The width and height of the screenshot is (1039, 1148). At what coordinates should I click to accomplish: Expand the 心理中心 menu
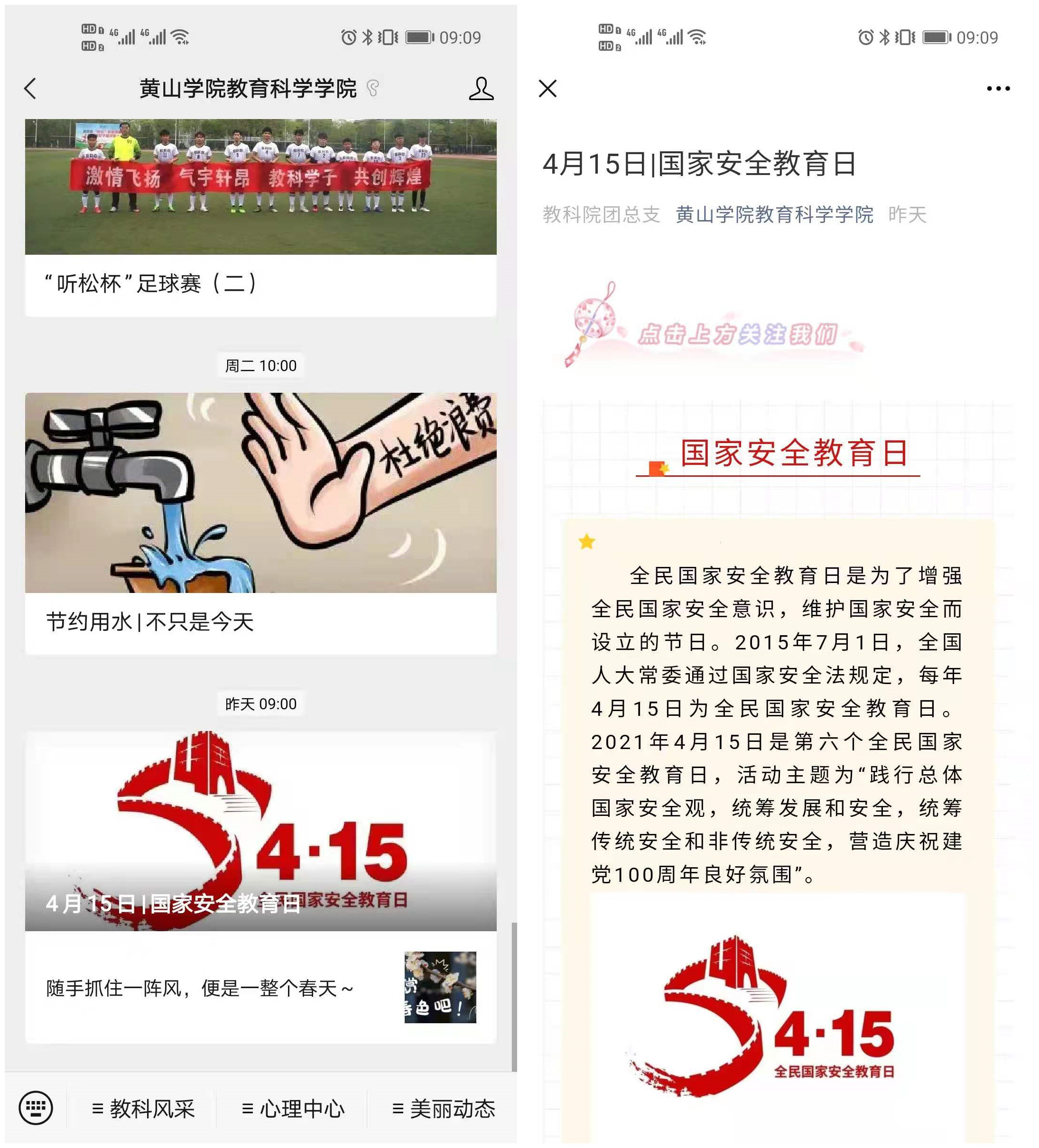(293, 1108)
